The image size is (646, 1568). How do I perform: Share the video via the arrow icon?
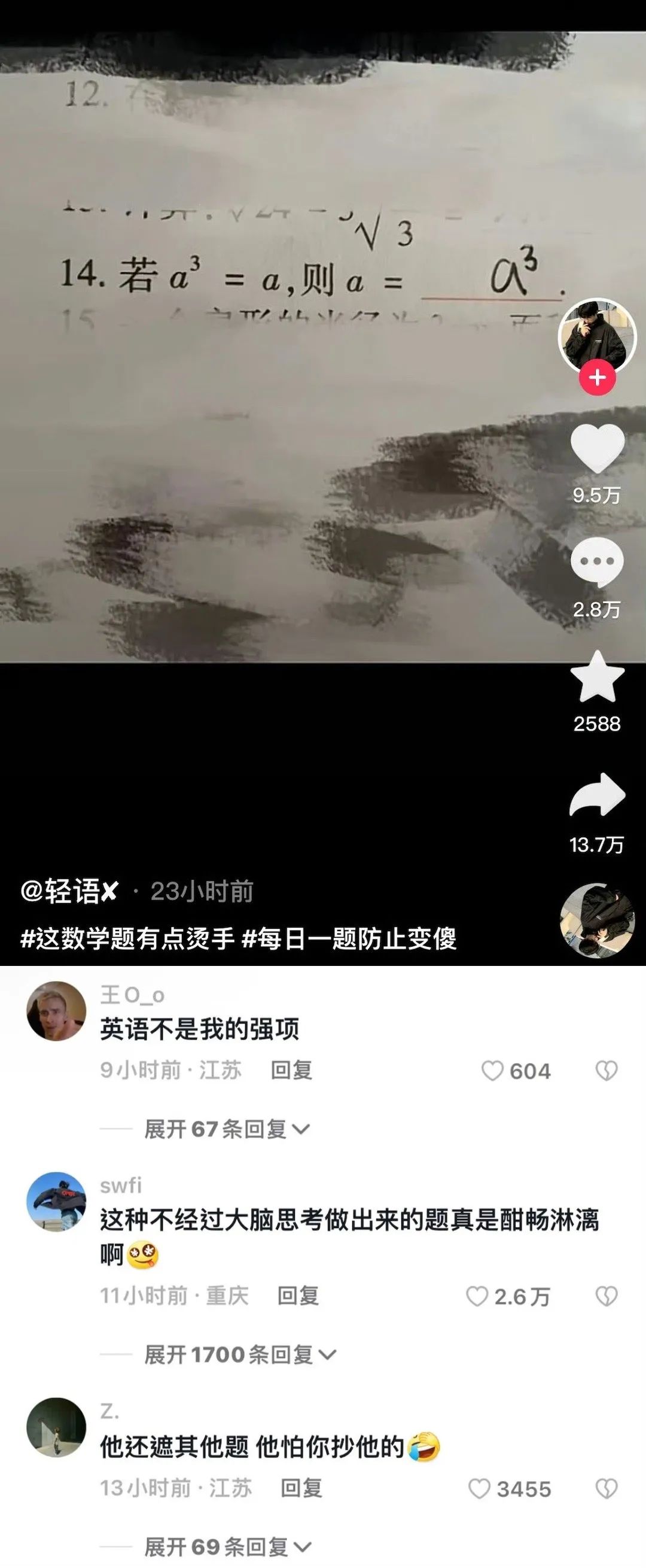tap(597, 794)
